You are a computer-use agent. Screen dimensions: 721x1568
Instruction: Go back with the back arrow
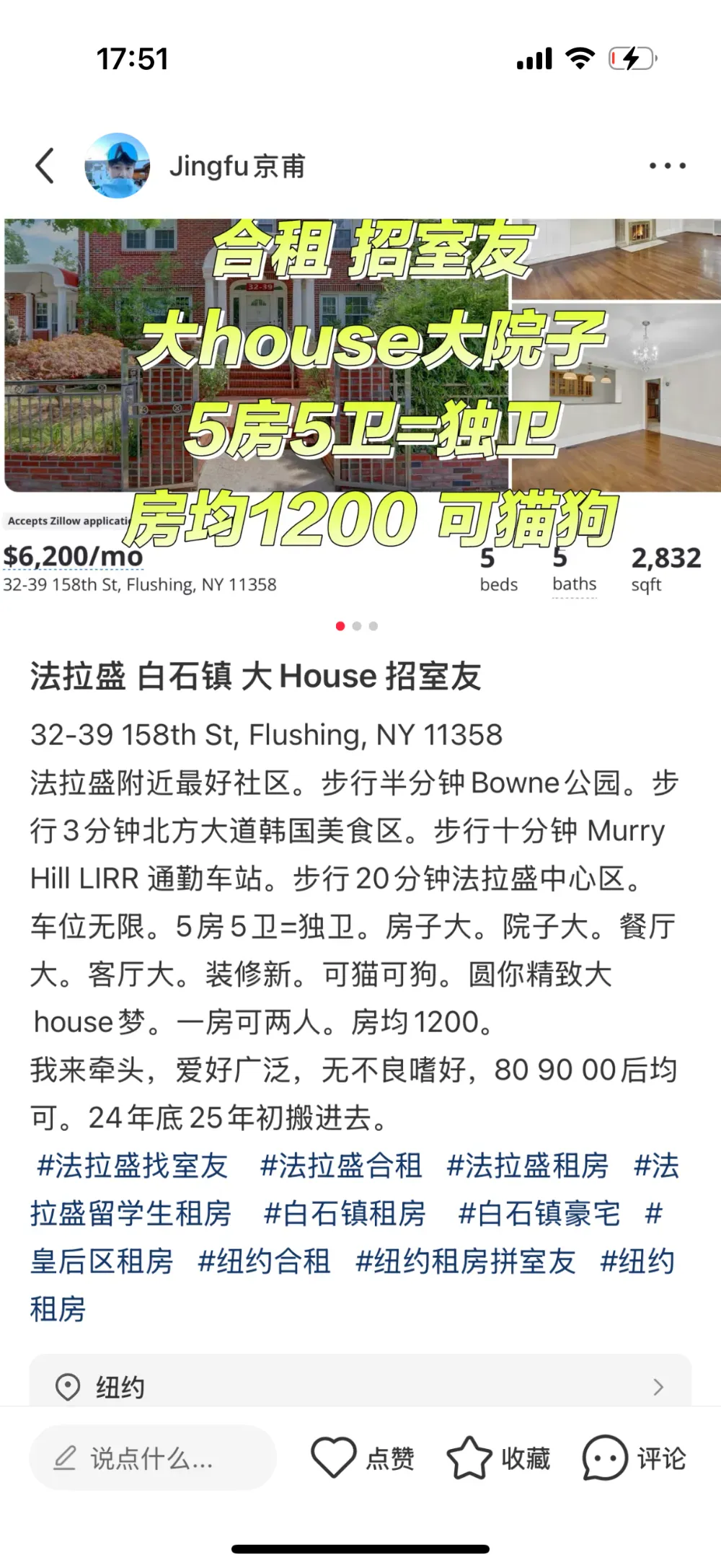click(45, 166)
